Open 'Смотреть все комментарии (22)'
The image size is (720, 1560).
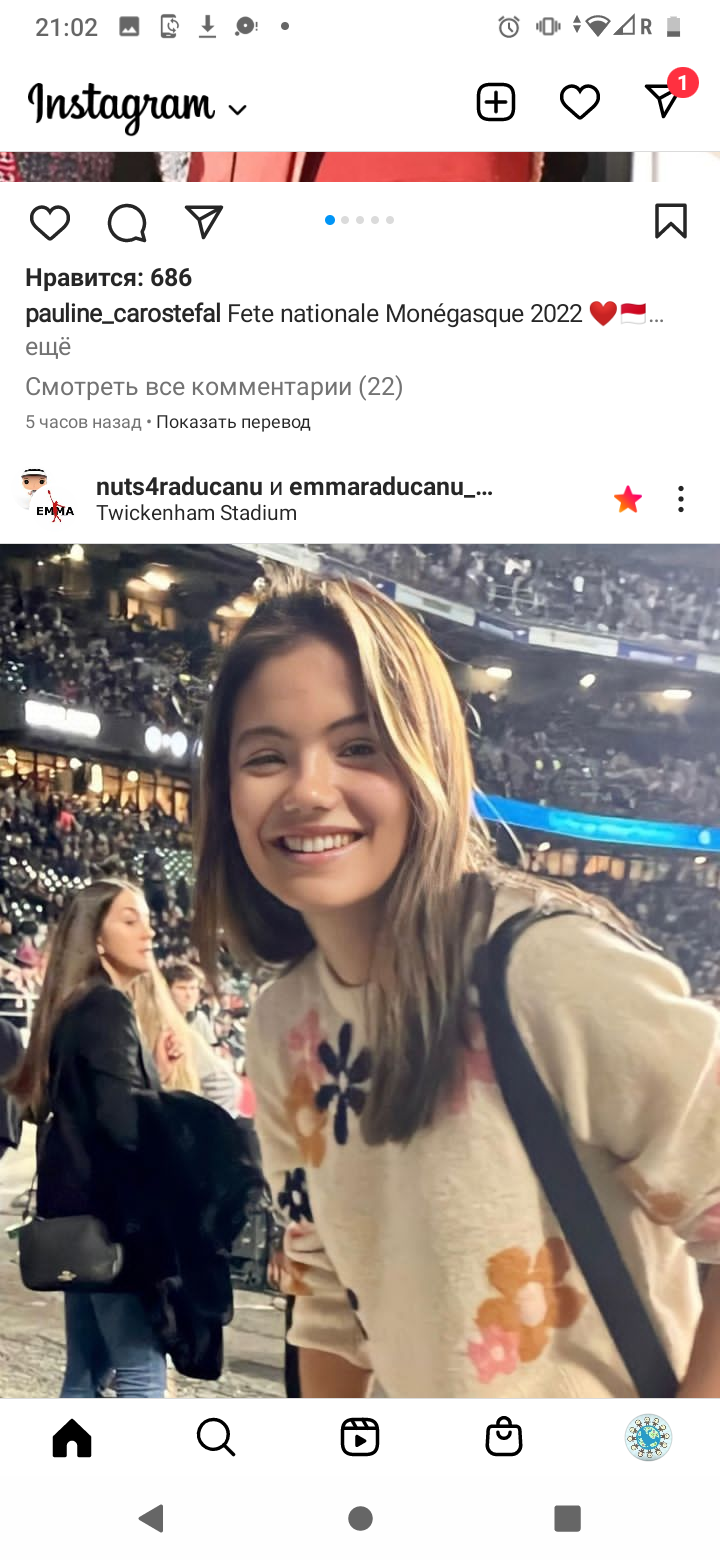coord(213,386)
